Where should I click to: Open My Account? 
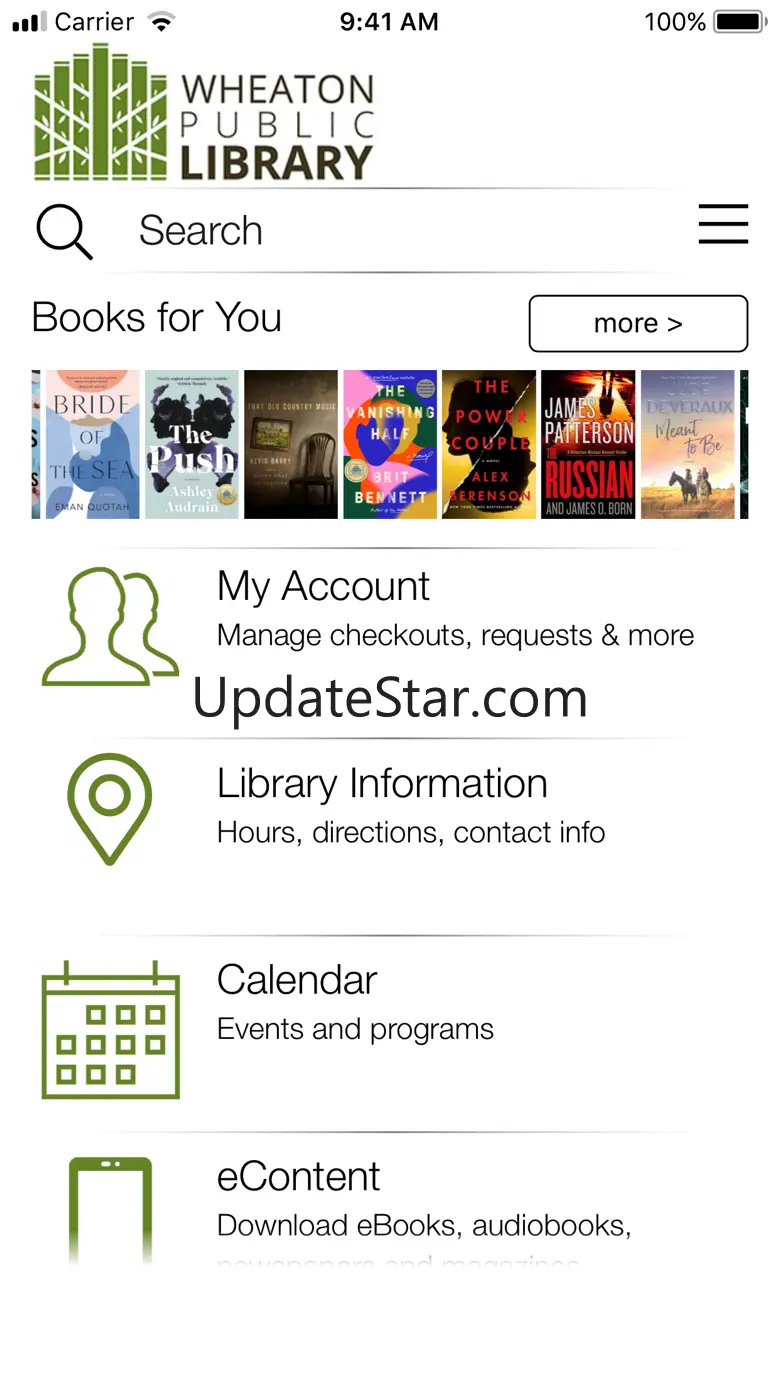click(x=390, y=625)
